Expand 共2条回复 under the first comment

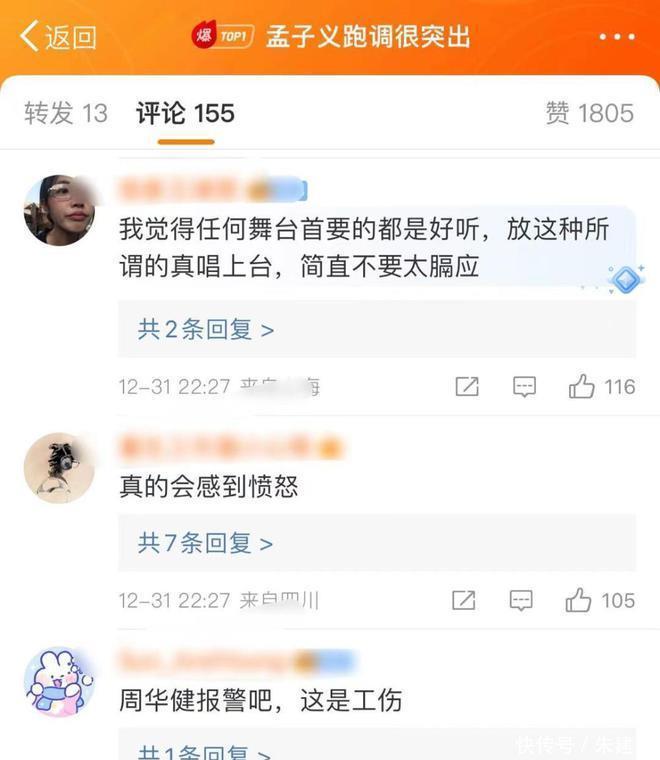pyautogui.click(x=205, y=329)
